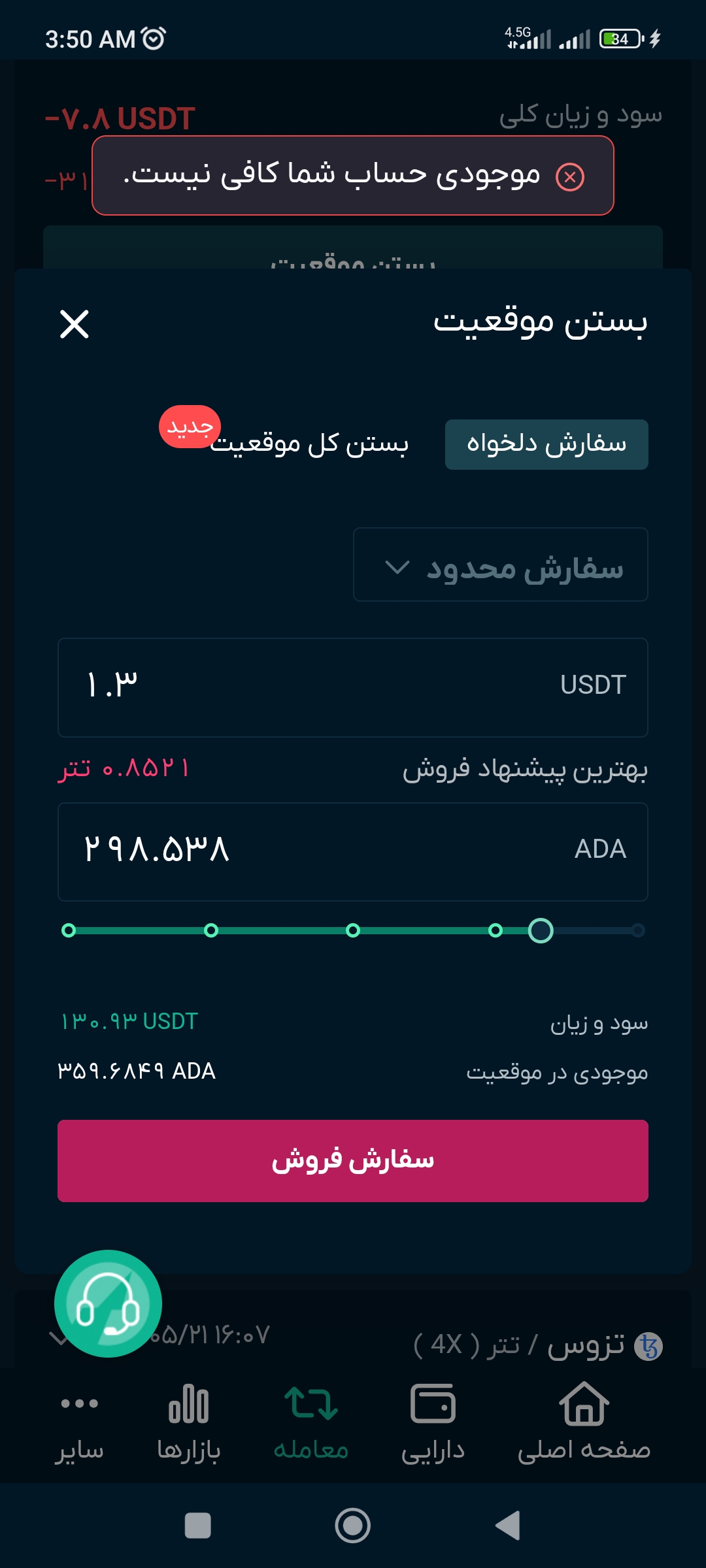Image resolution: width=706 pixels, height=1568 pixels.
Task: Go to the system home screen
Action: click(353, 1526)
